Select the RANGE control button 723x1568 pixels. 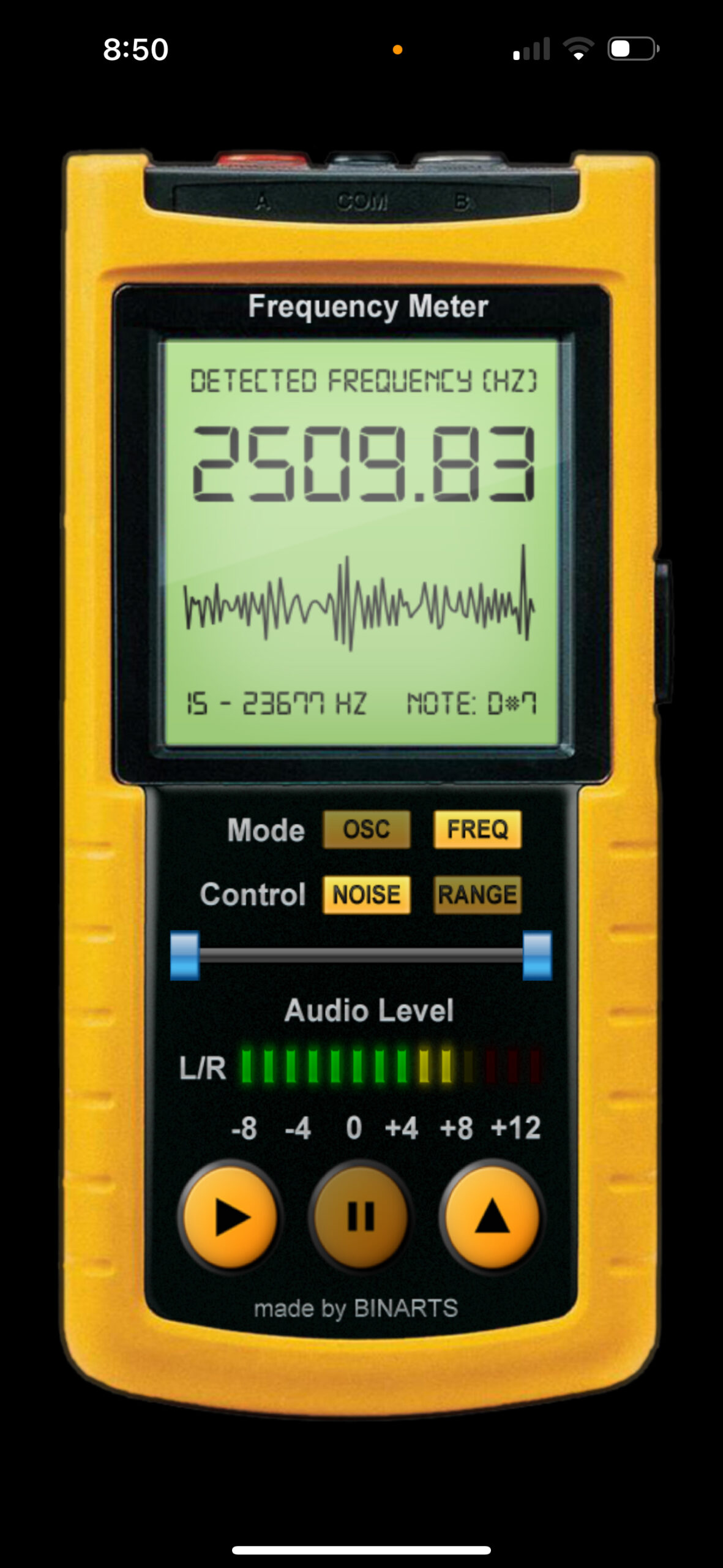point(478,895)
